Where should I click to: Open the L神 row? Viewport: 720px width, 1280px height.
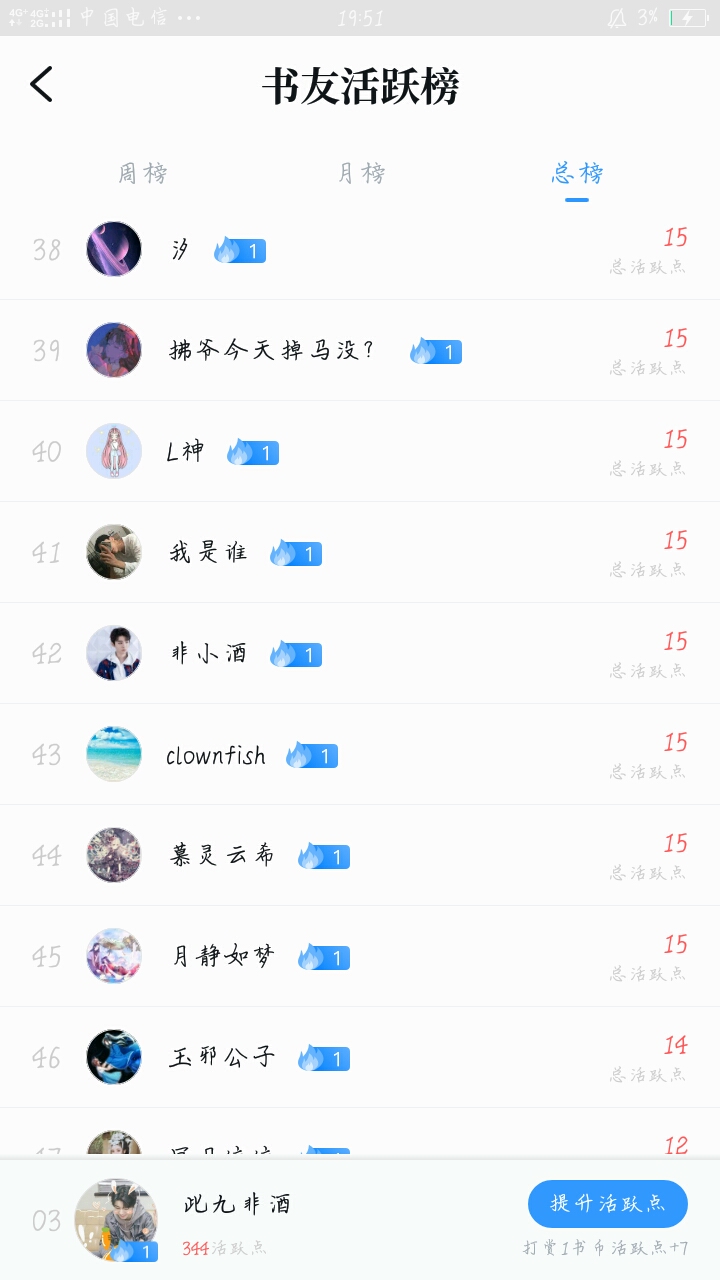(x=360, y=451)
